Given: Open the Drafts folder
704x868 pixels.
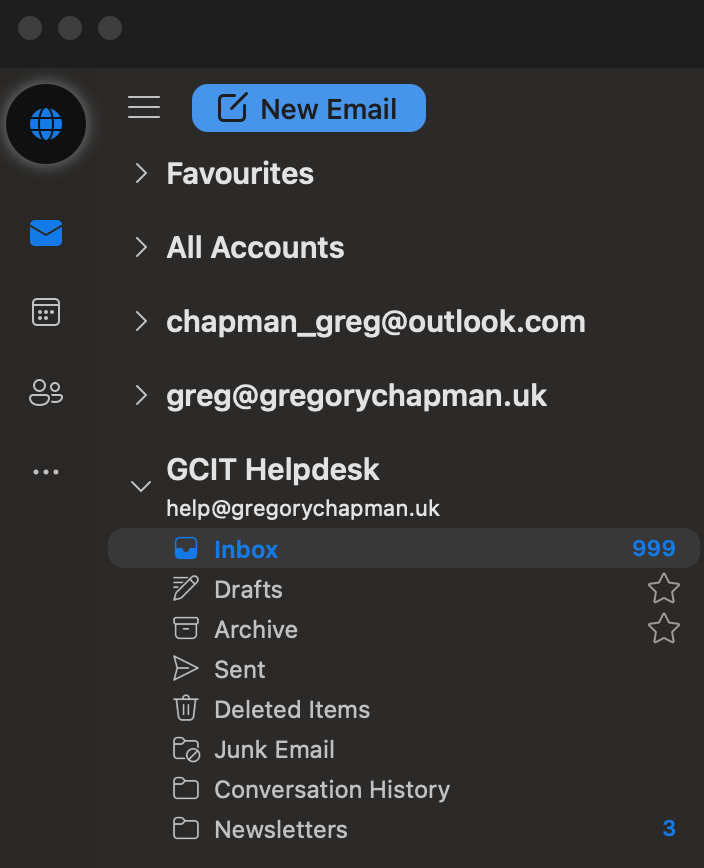Looking at the screenshot, I should [248, 589].
